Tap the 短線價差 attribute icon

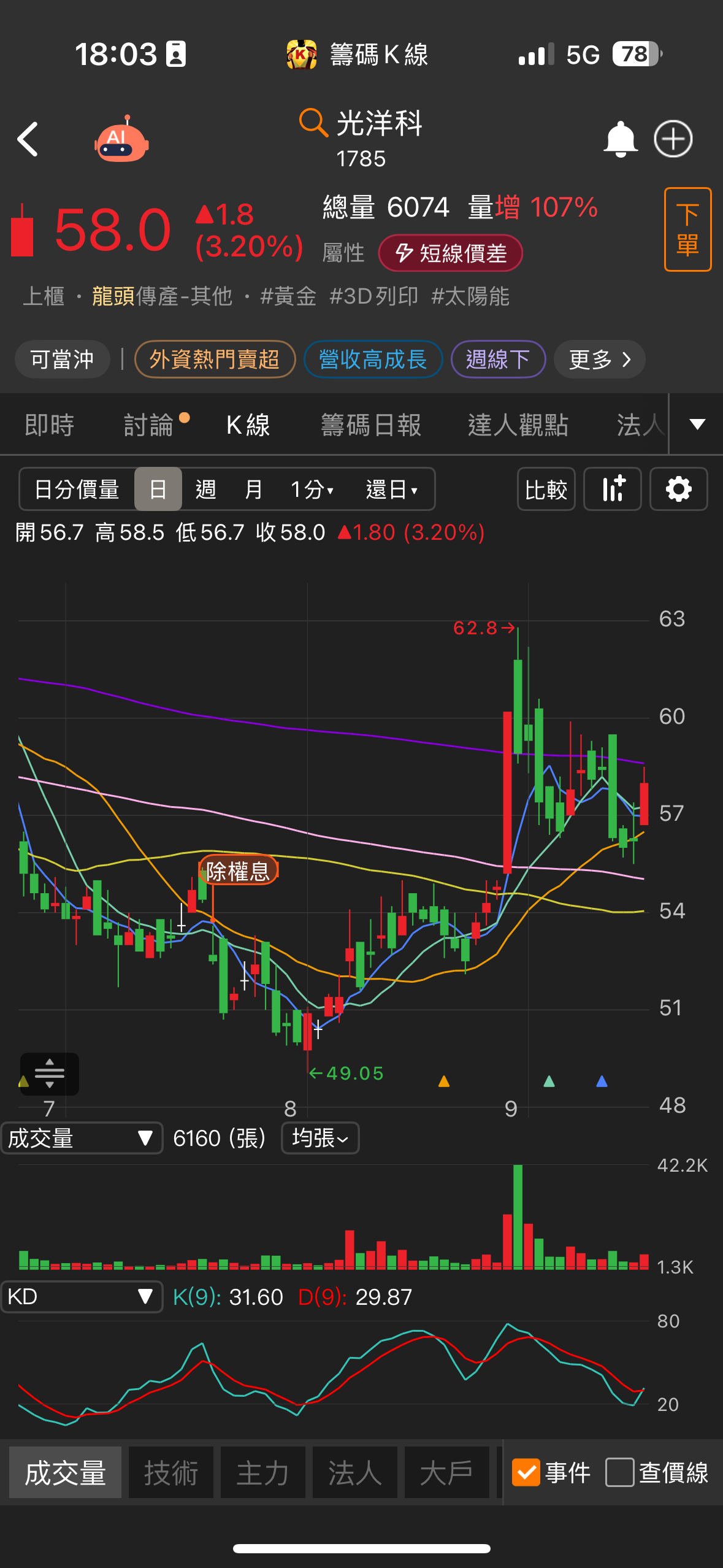pyautogui.click(x=451, y=253)
